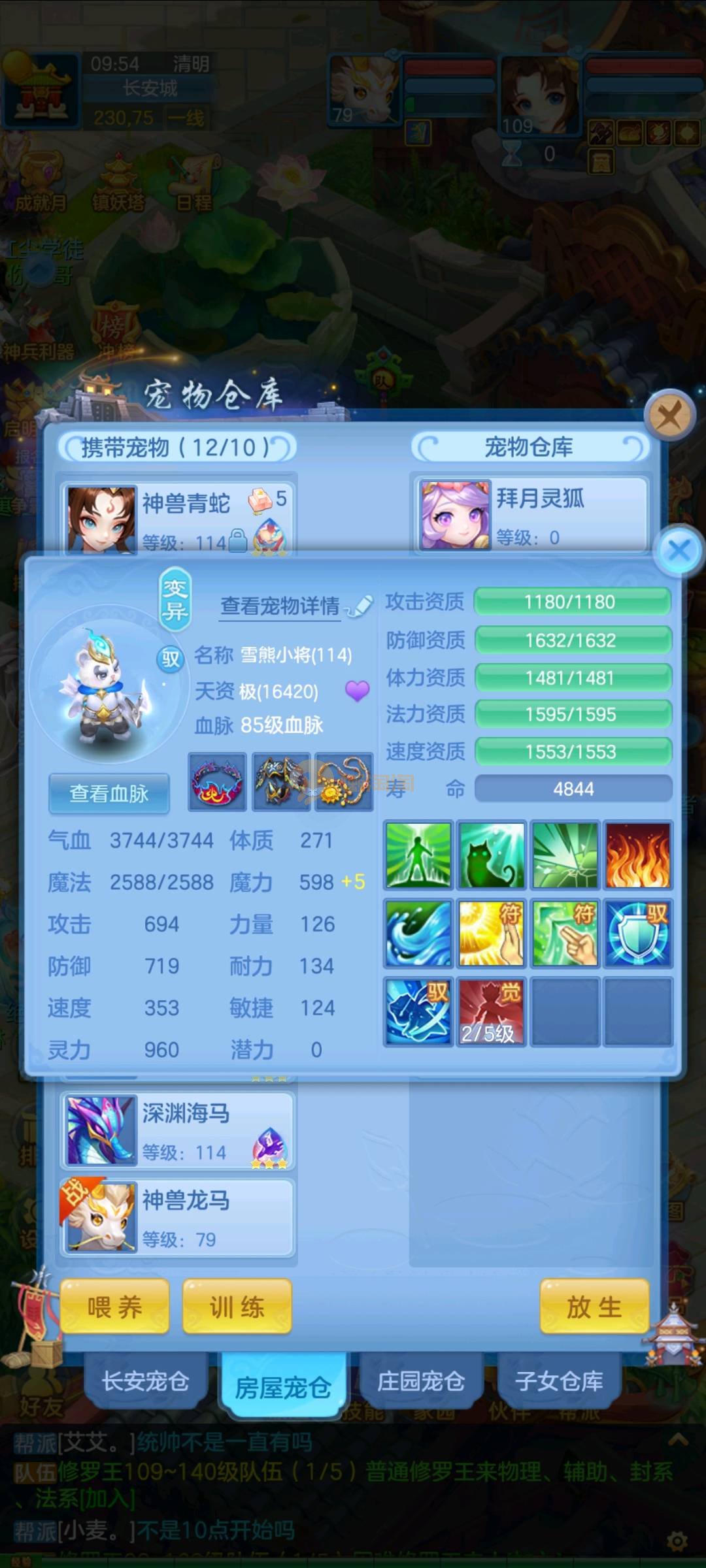Viewport: 706px width, 1568px height.
Task: Tap the 训练 button
Action: coord(237,1307)
